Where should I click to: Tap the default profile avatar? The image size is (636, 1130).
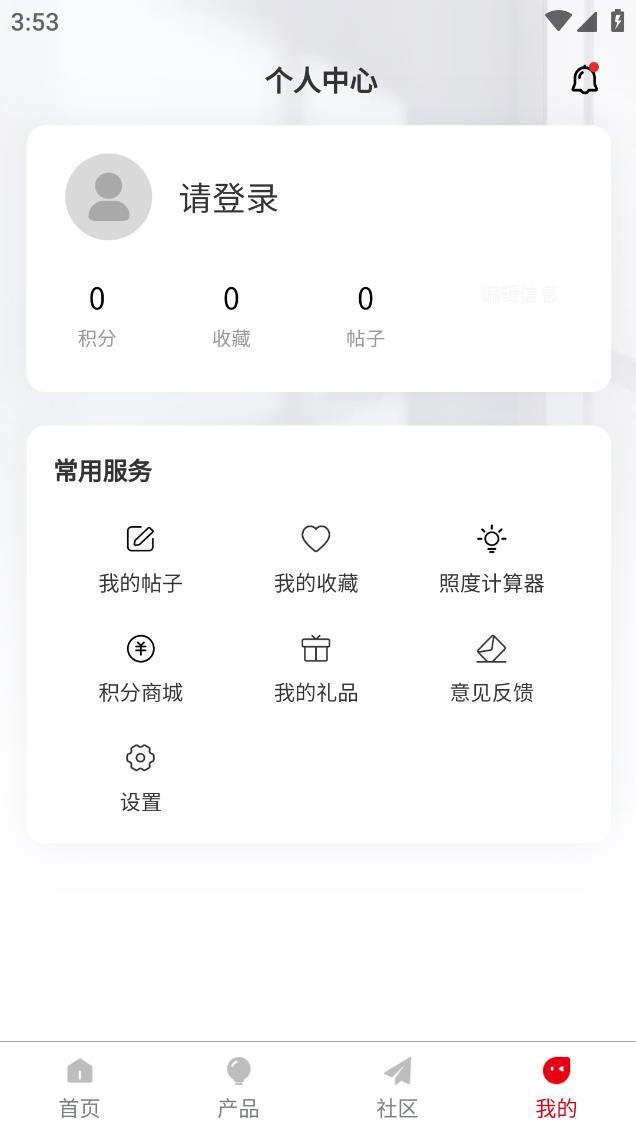point(109,197)
